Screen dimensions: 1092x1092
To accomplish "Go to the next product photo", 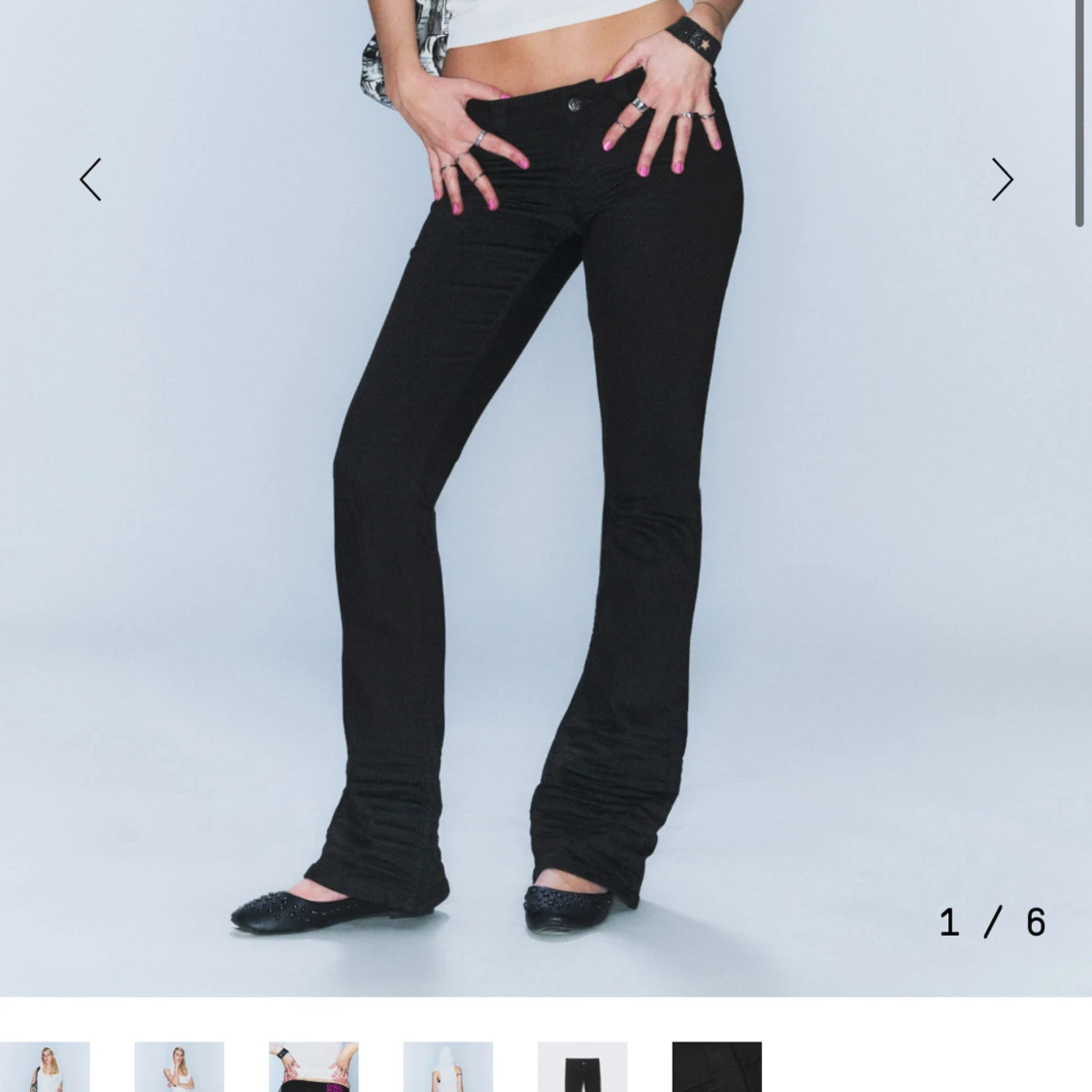I will coord(1002,180).
